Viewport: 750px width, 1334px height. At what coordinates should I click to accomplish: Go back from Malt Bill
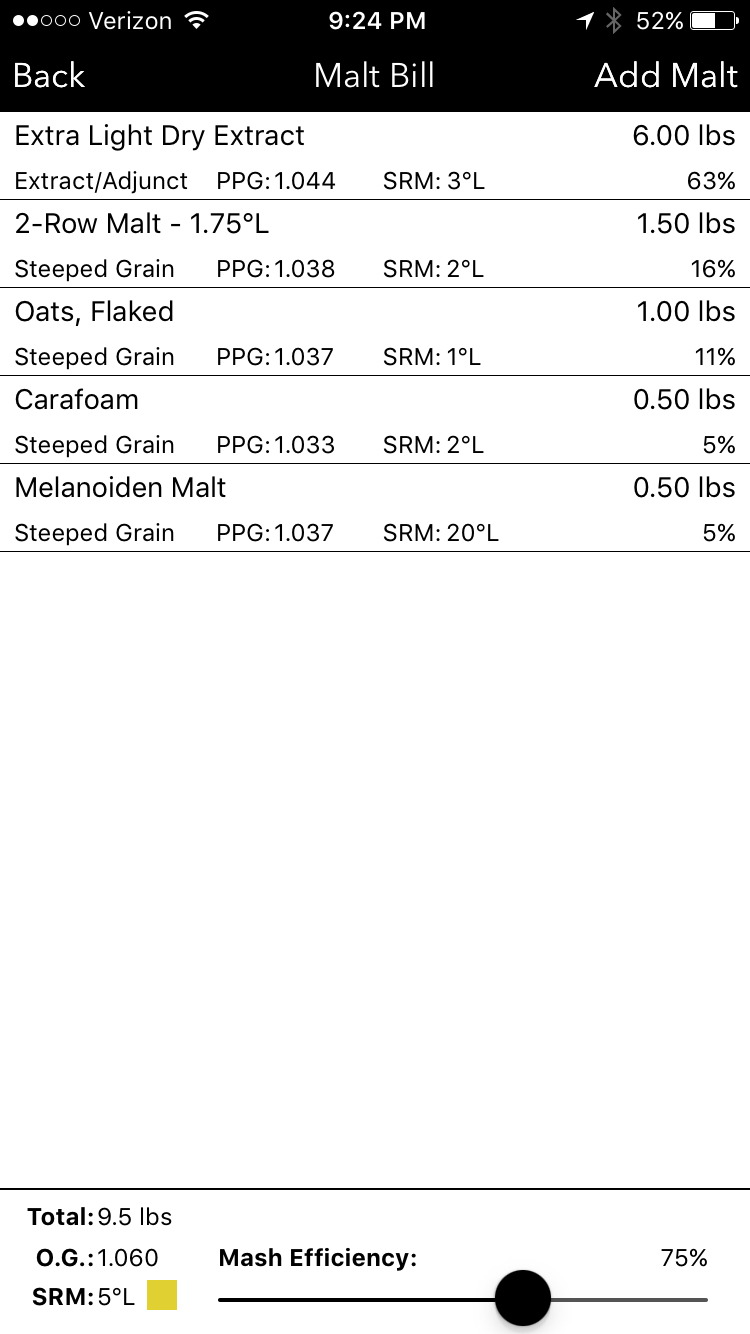49,76
